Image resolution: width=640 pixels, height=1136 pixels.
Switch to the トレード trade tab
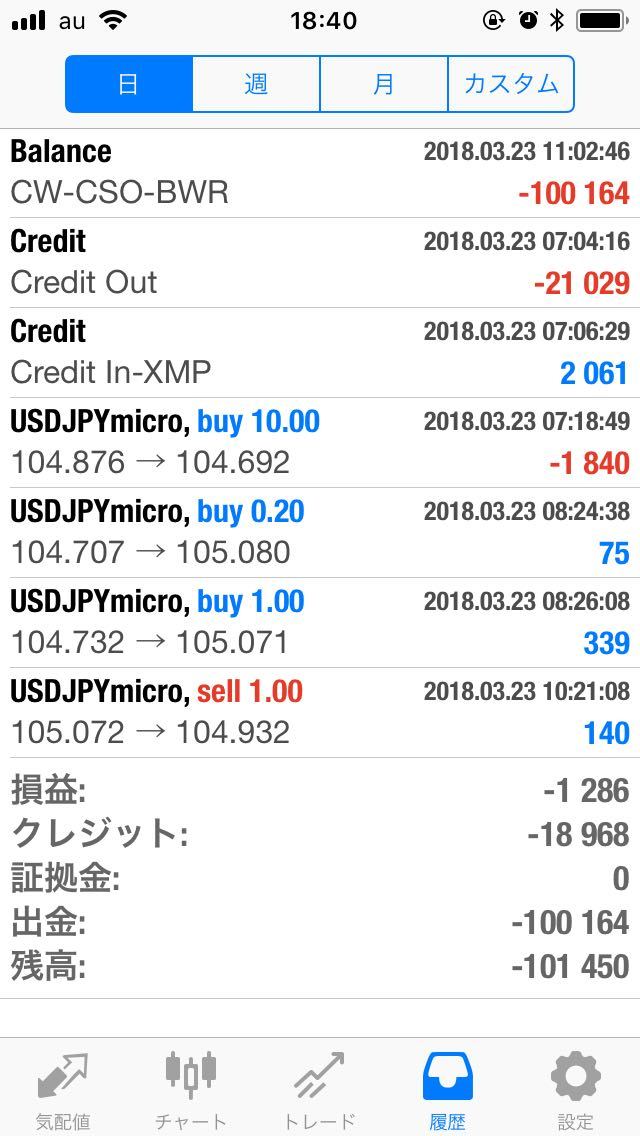(x=319, y=1090)
